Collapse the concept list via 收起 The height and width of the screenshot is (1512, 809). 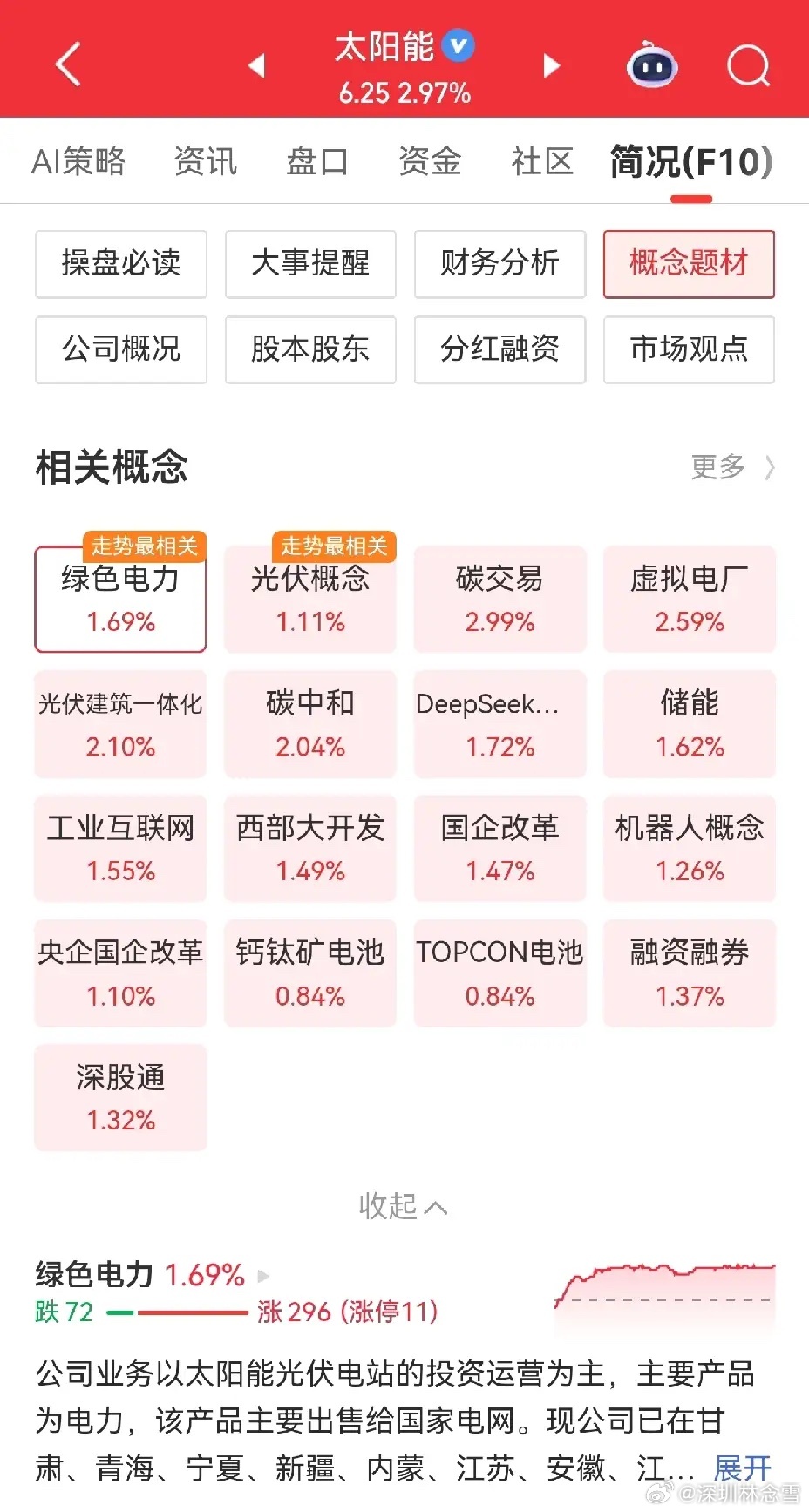click(x=404, y=1207)
